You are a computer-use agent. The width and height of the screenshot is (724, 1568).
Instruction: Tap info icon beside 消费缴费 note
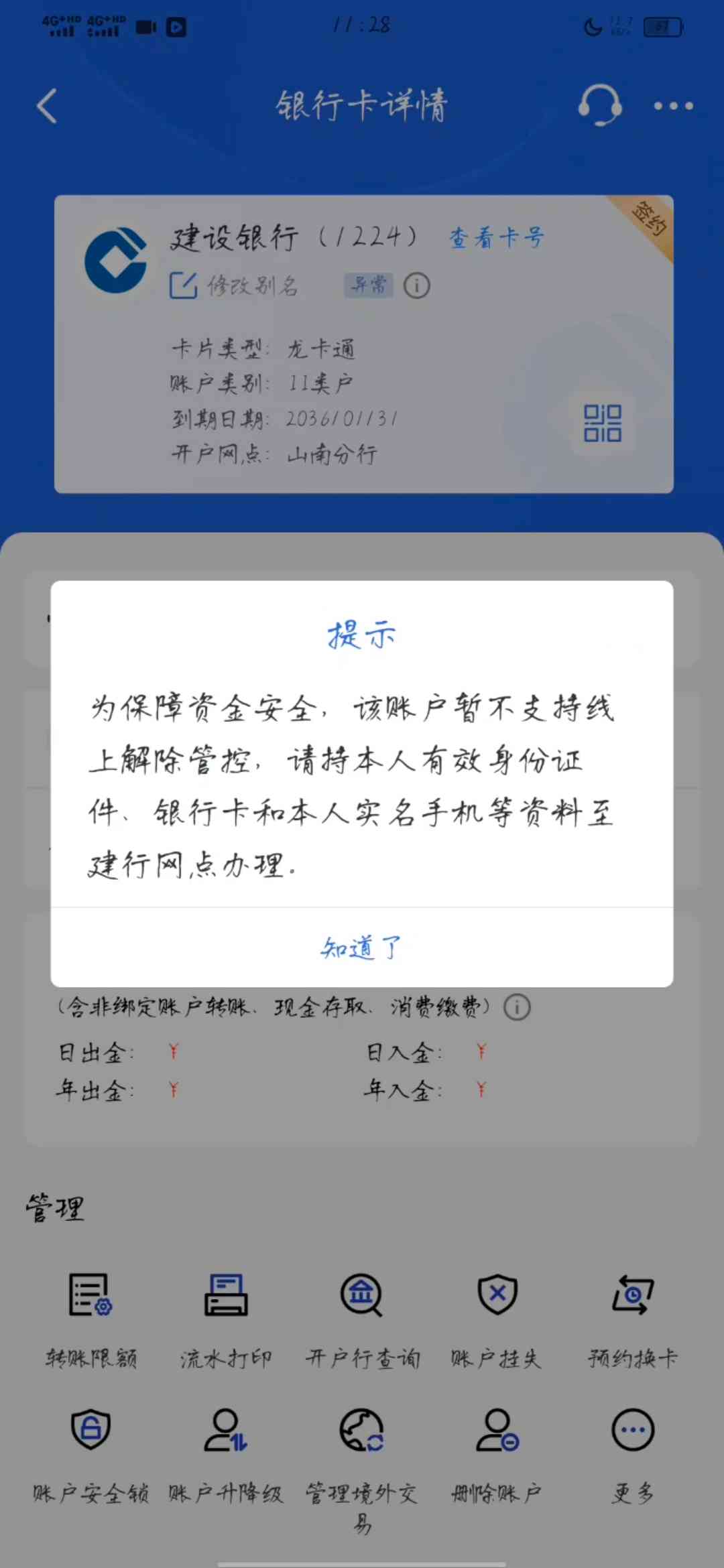click(517, 1007)
